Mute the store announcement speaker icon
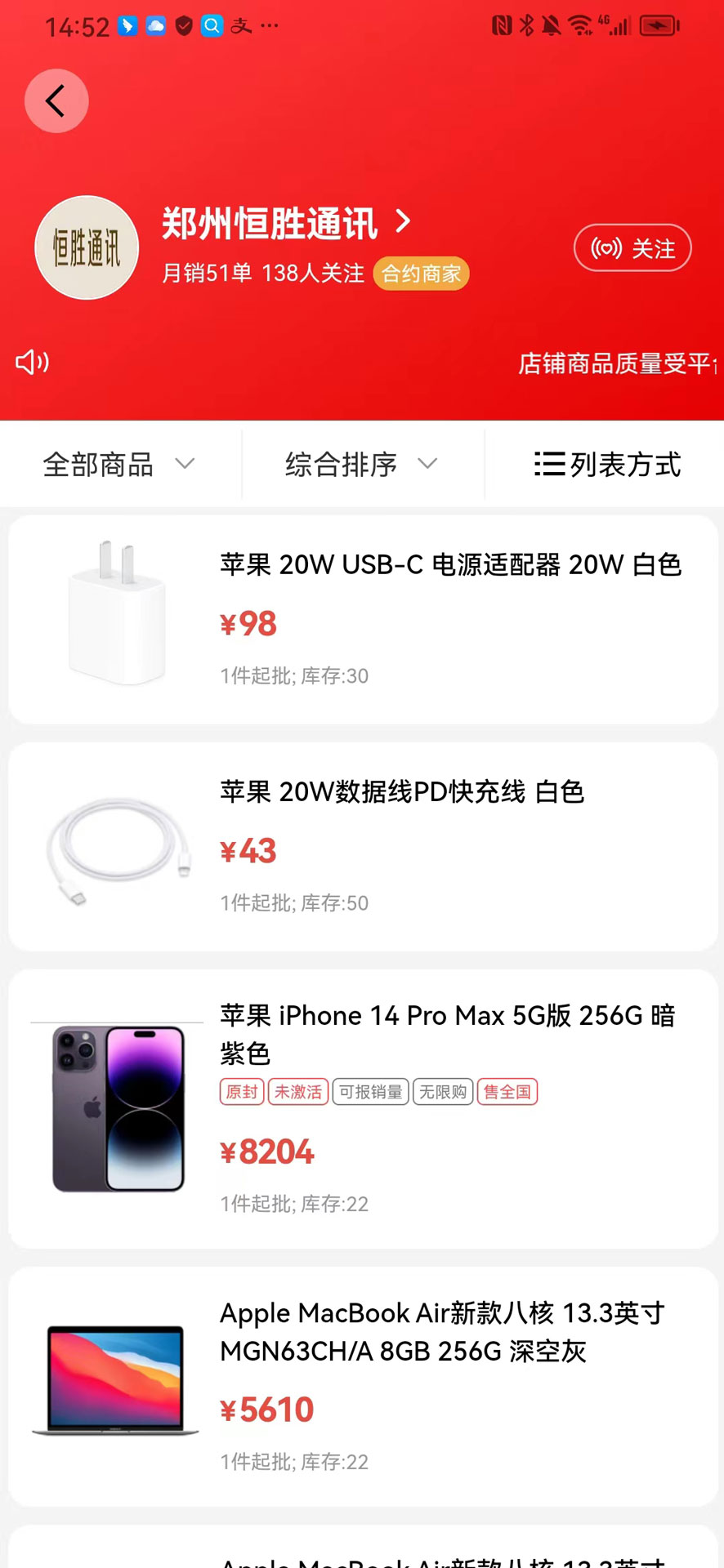The width and height of the screenshot is (724, 1568). coord(31,363)
